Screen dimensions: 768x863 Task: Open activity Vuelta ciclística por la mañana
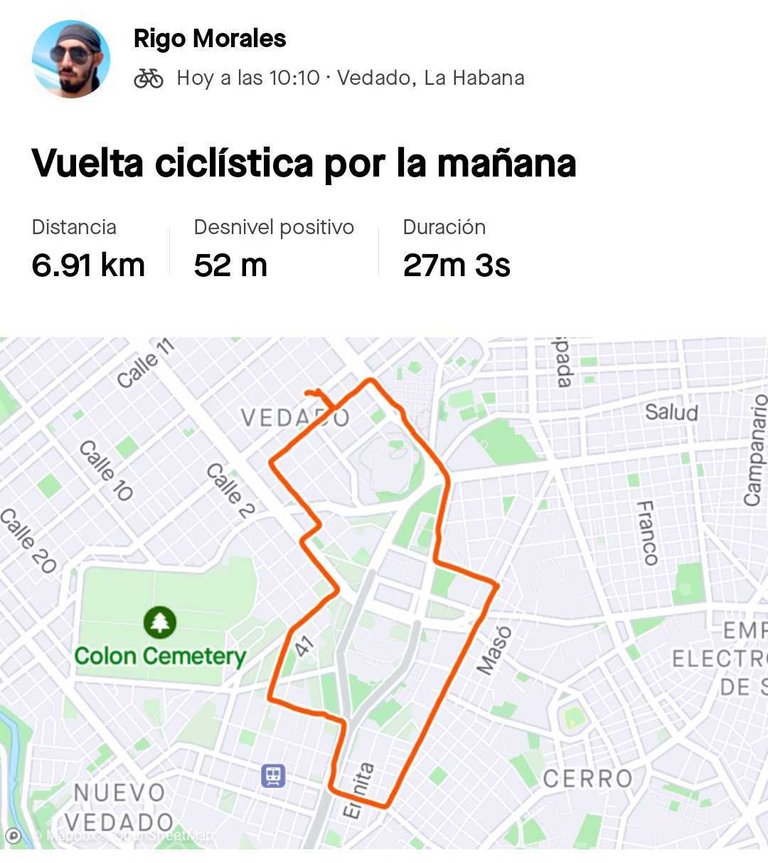point(304,163)
